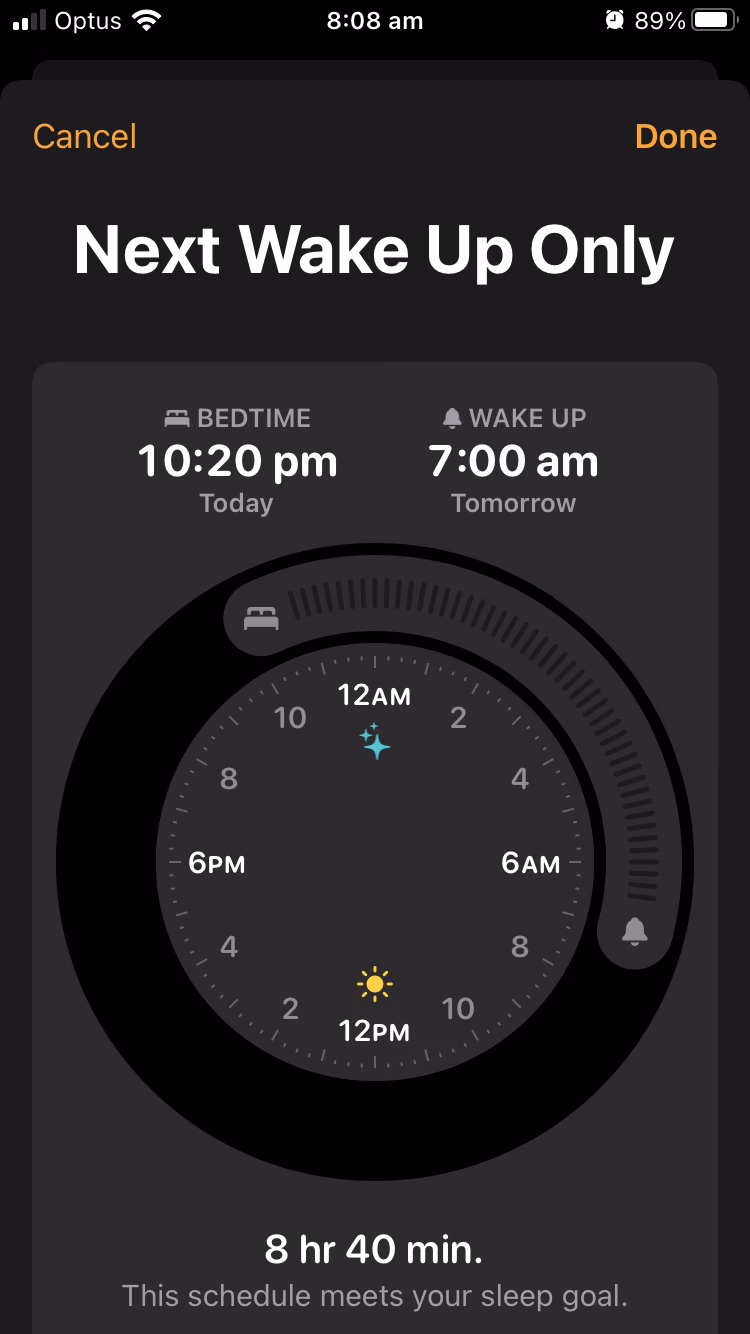Tap the bell icon beside WAKE UP
This screenshot has width=750, height=1334.
(455, 417)
